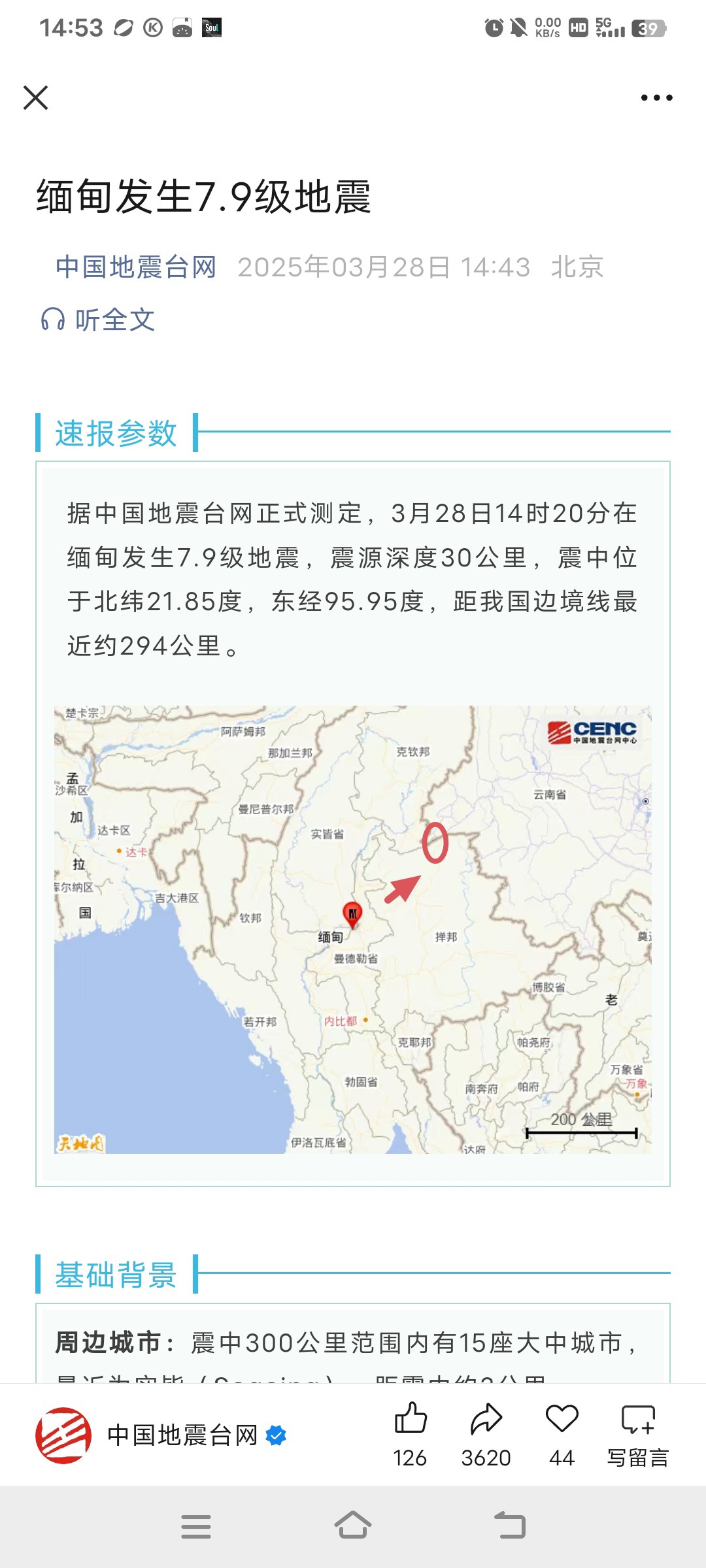
Task: Close the article page
Action: (x=35, y=98)
